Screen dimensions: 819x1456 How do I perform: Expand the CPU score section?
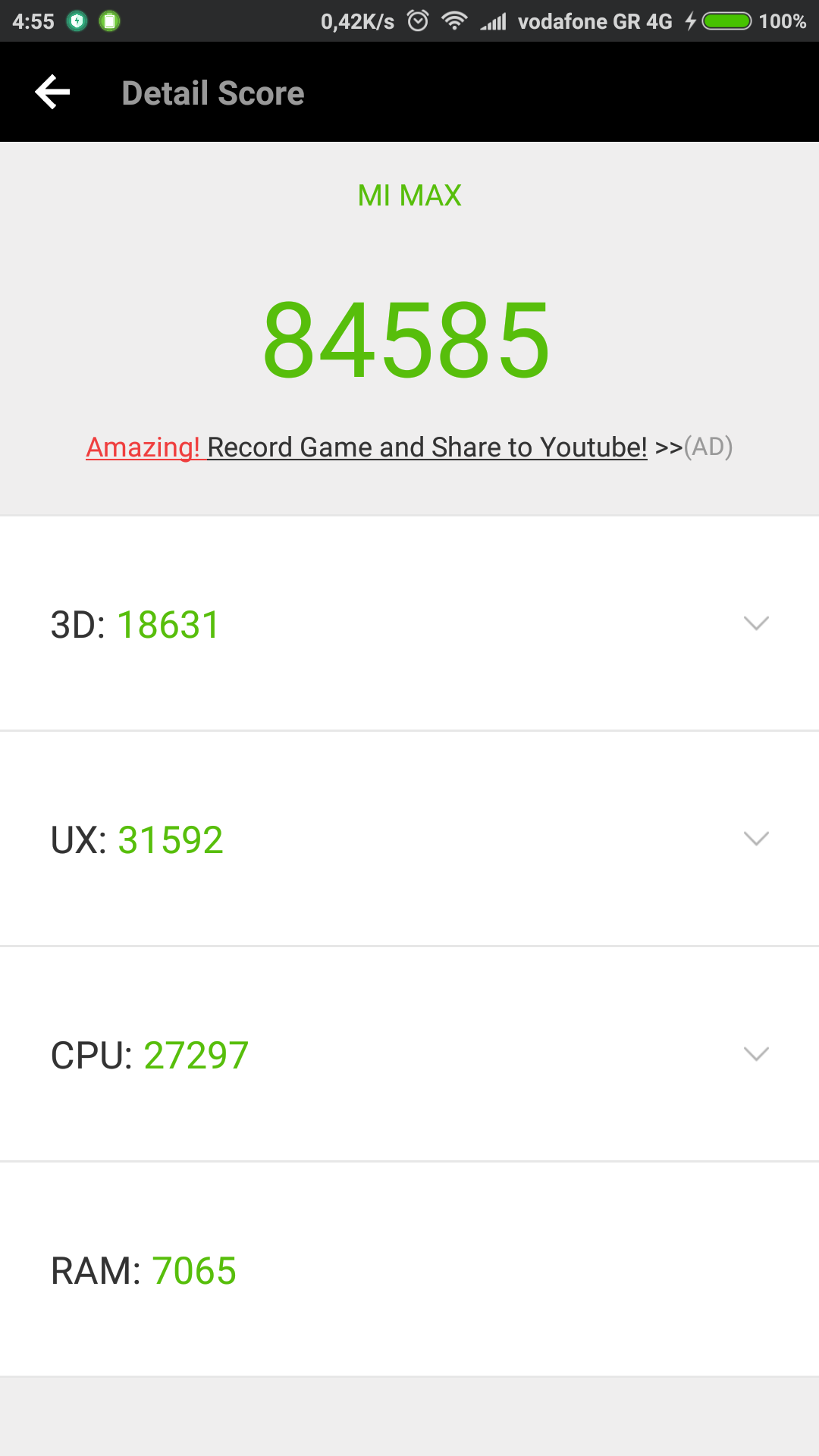756,1054
